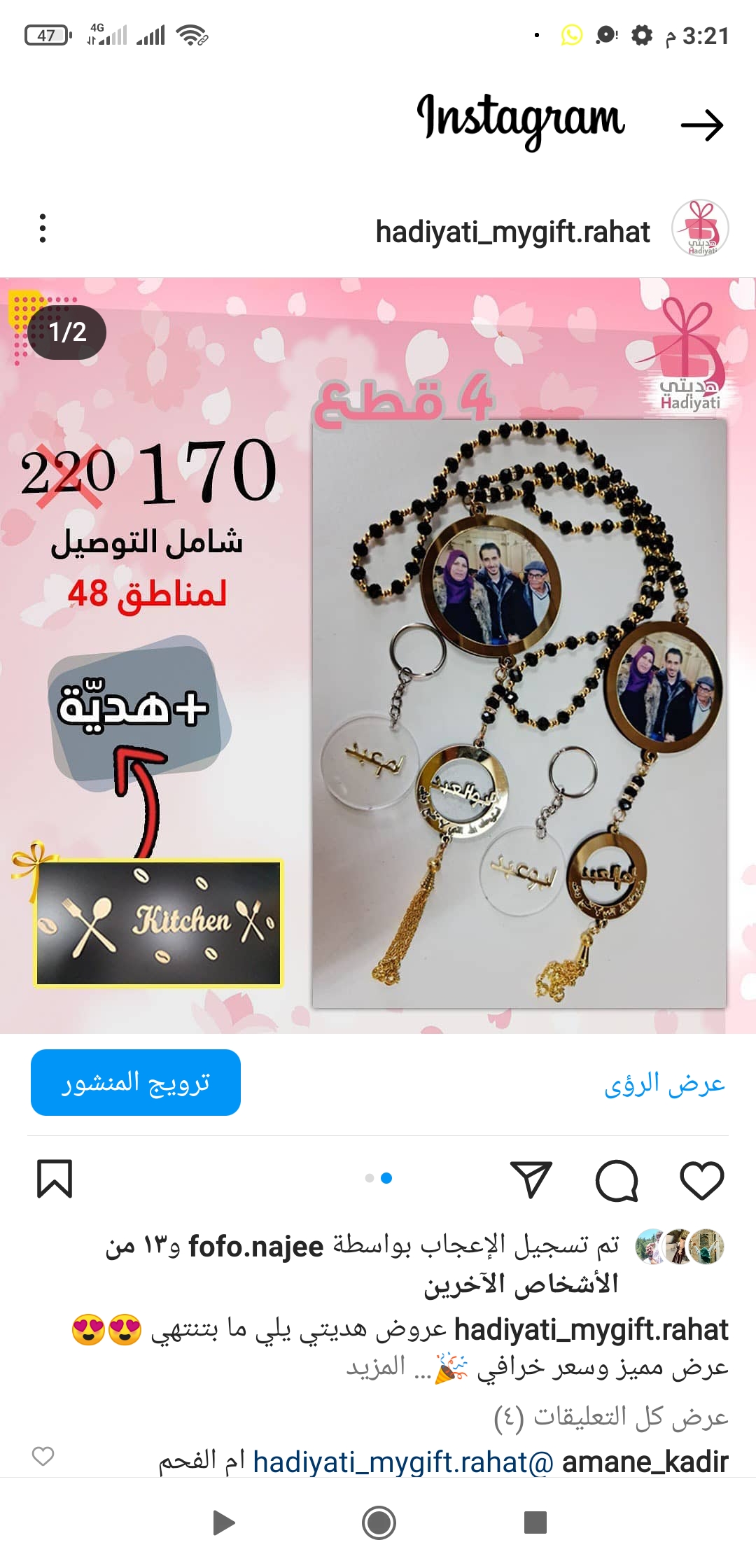Open hadiyati_mygift.rahat profile from post header
This screenshot has height=1568, width=756.
point(512,232)
